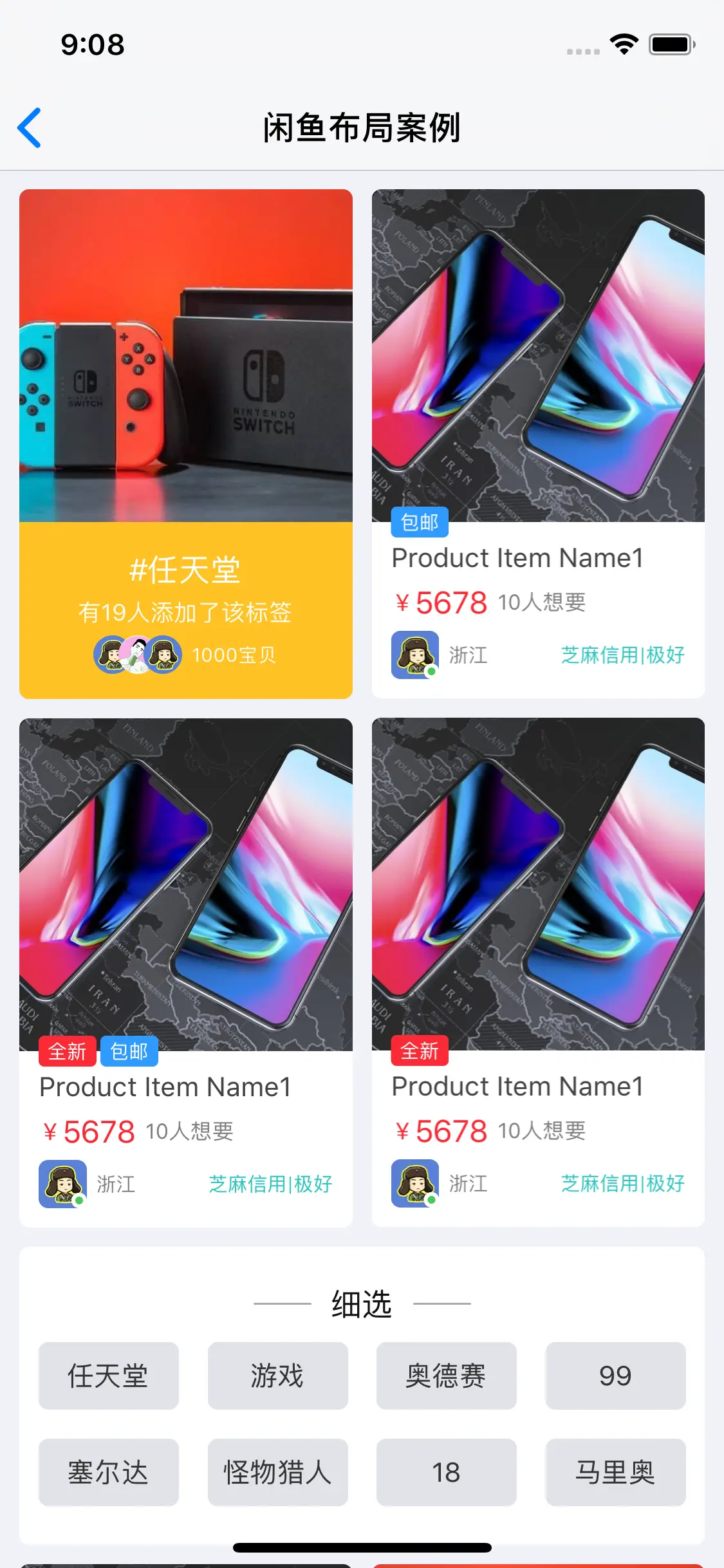Go back using the blue back arrow

30,127
